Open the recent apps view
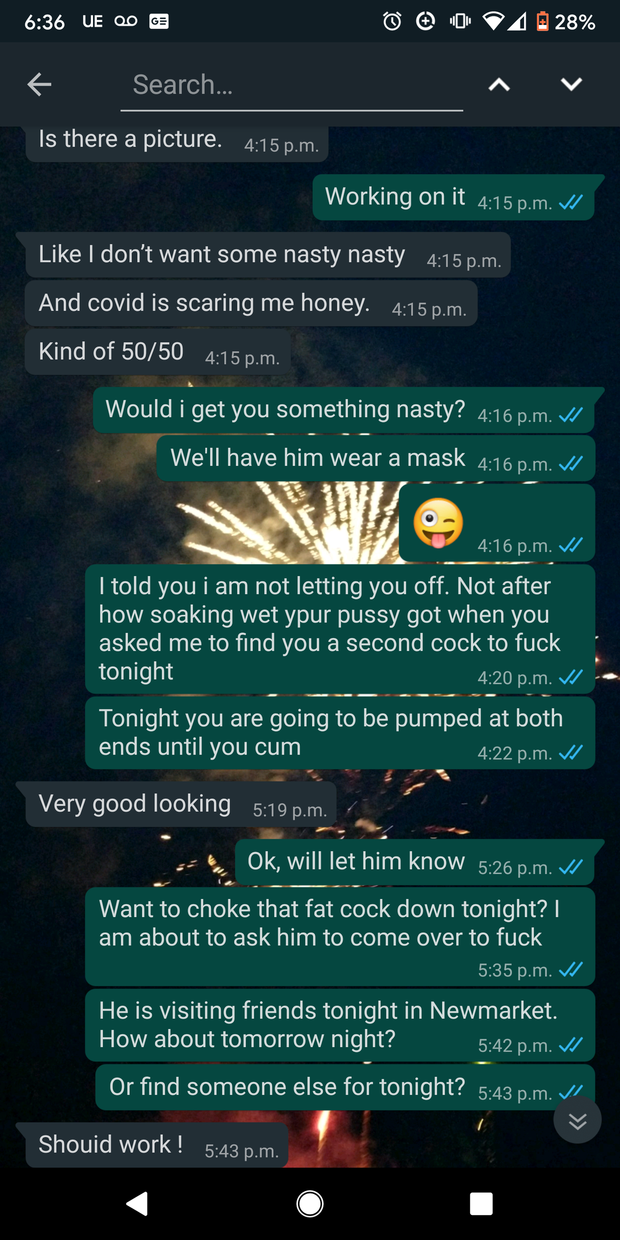Screen dimensions: 620x1240 point(481,1203)
